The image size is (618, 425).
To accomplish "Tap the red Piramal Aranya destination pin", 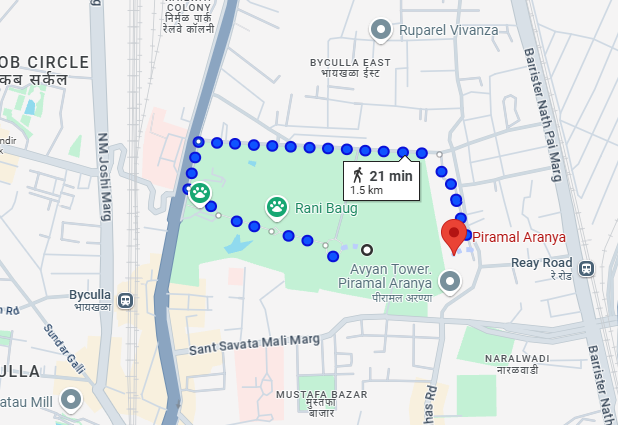I will 456,238.
